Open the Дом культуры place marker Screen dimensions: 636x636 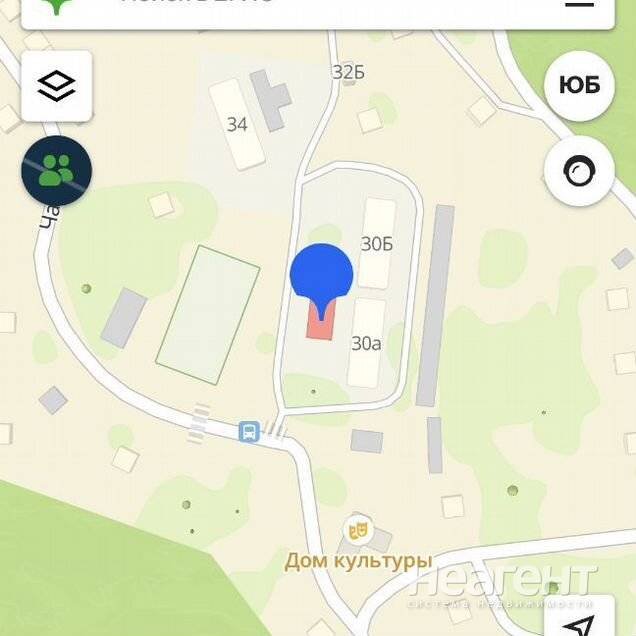pyautogui.click(x=355, y=528)
